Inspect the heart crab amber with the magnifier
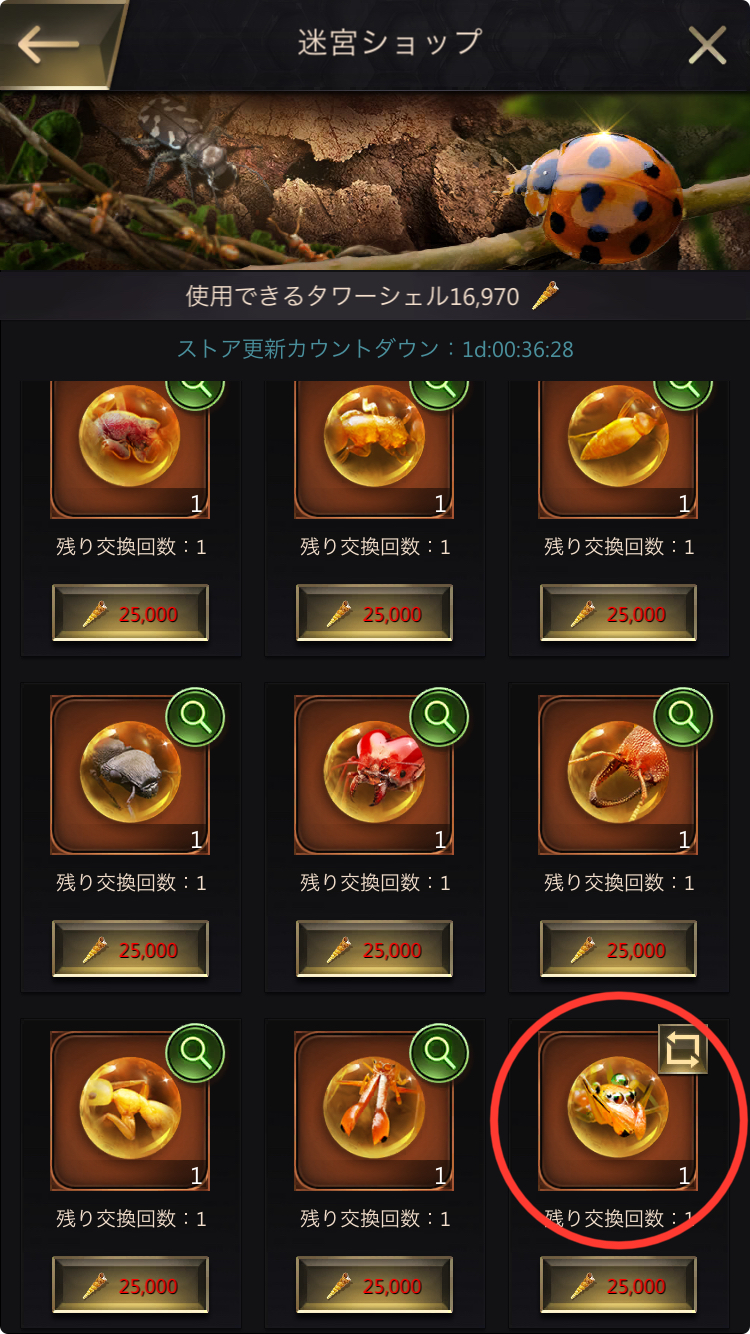Screen dimensions: 750x1334 tap(439, 716)
